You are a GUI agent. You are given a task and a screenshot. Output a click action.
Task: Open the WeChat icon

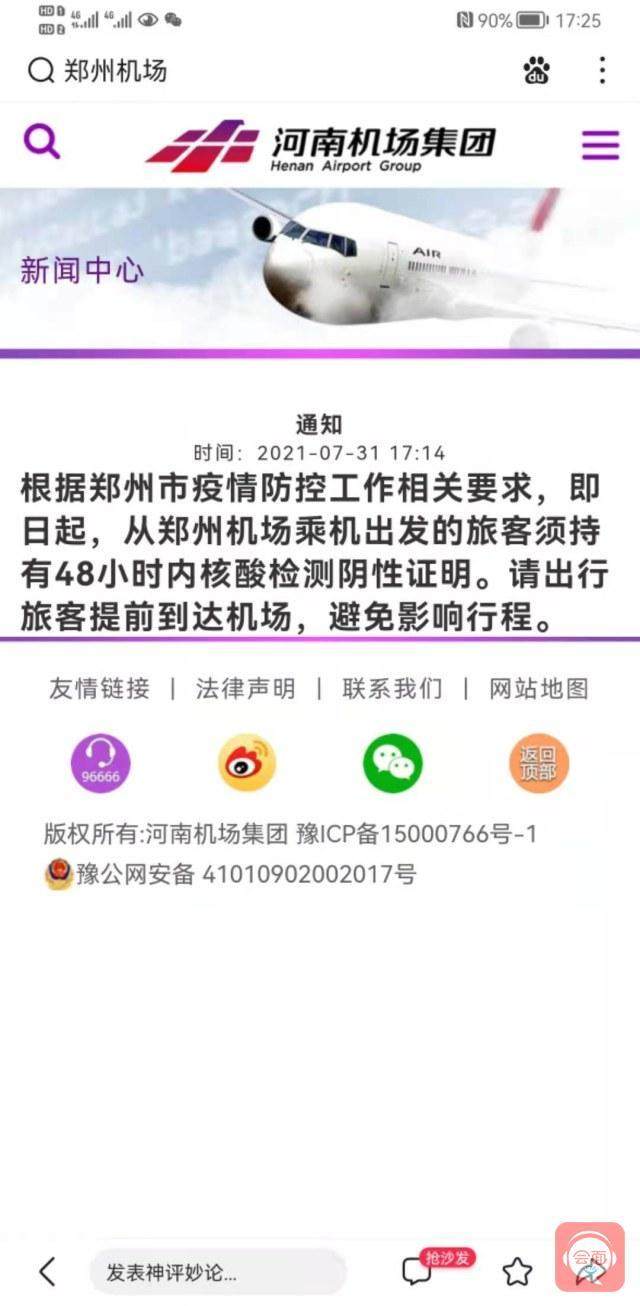(x=392, y=763)
